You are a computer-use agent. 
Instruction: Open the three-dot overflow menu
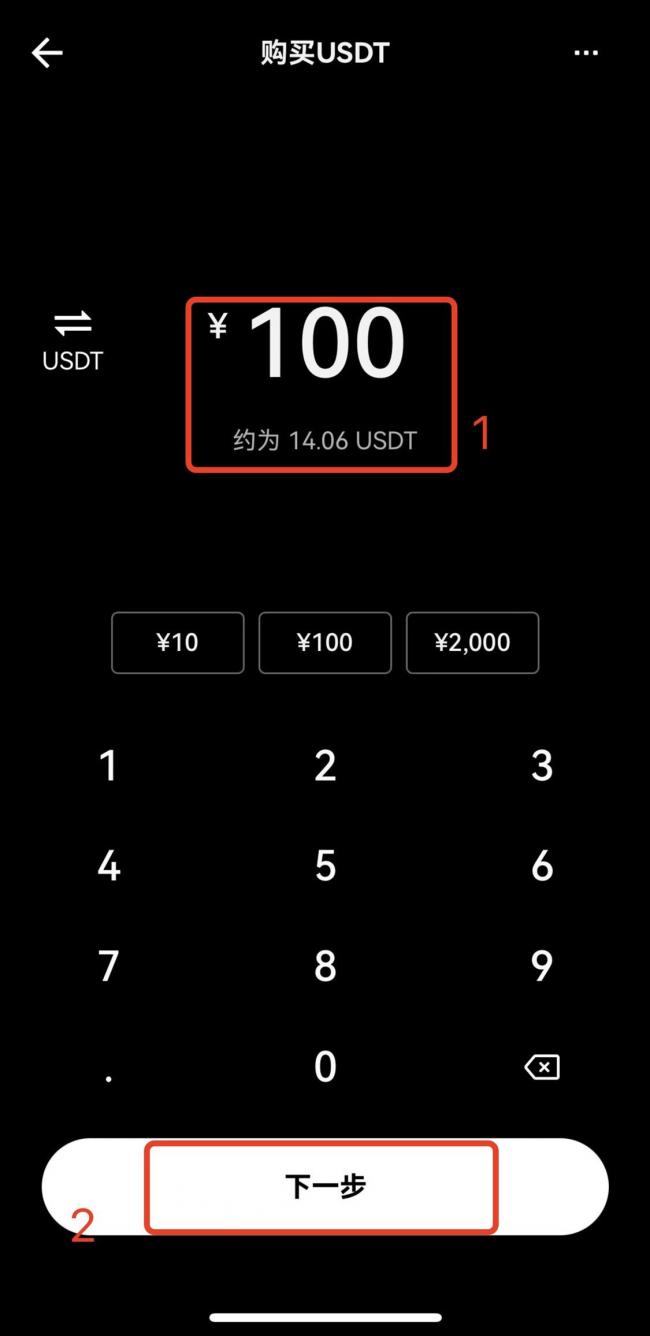point(586,53)
